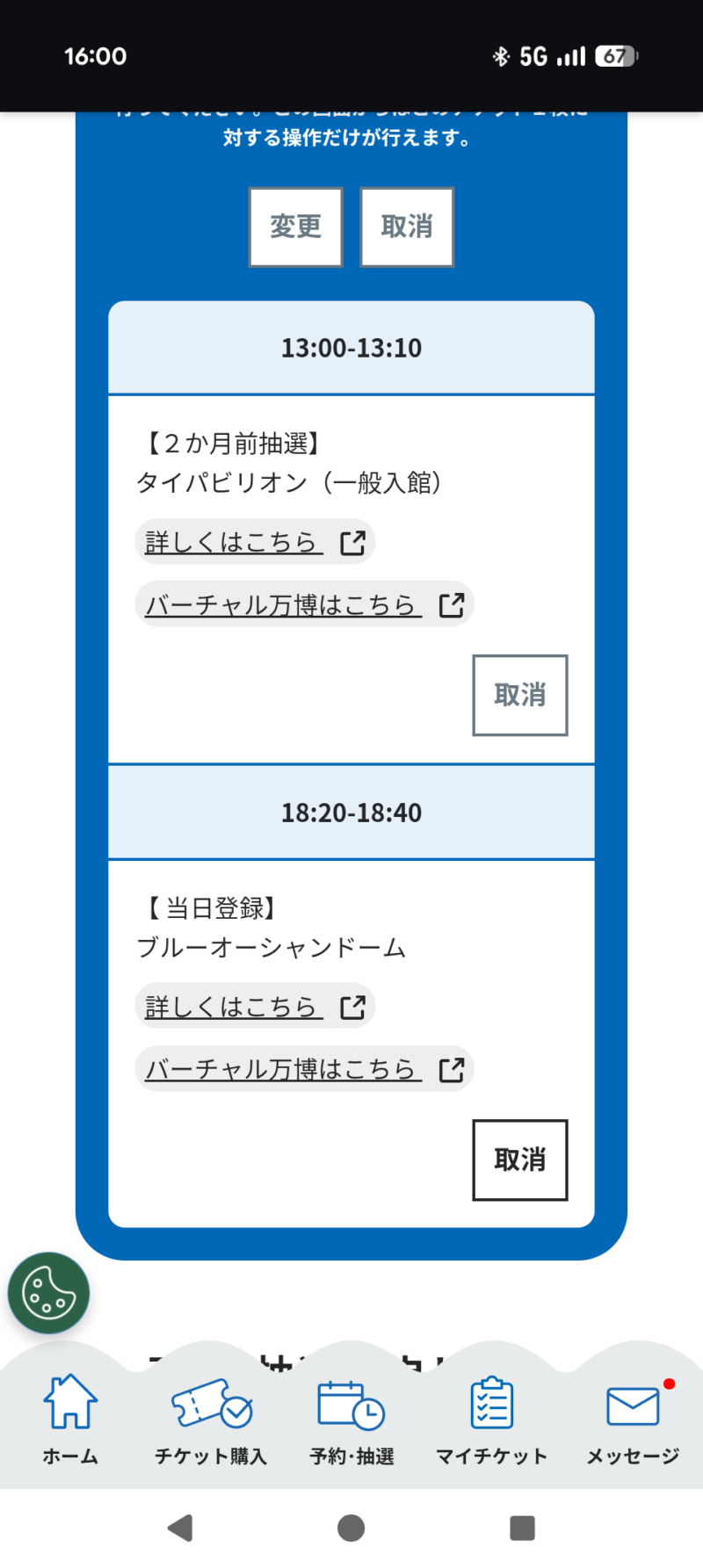703x1568 pixels.
Task: Tap the external link icon beside 詳しくはこちら for タイパビリオン
Action: click(352, 541)
